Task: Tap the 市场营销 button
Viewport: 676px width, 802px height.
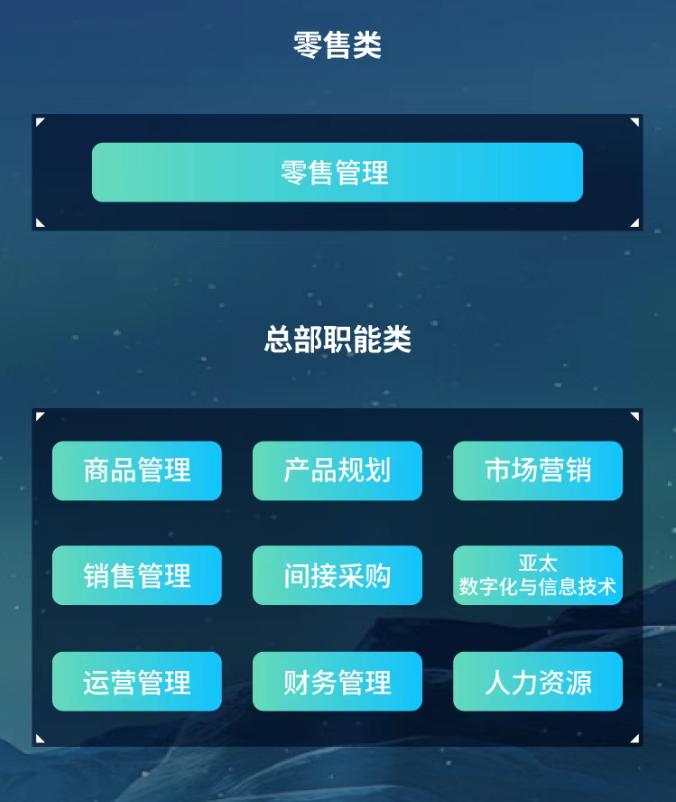Action: point(538,470)
